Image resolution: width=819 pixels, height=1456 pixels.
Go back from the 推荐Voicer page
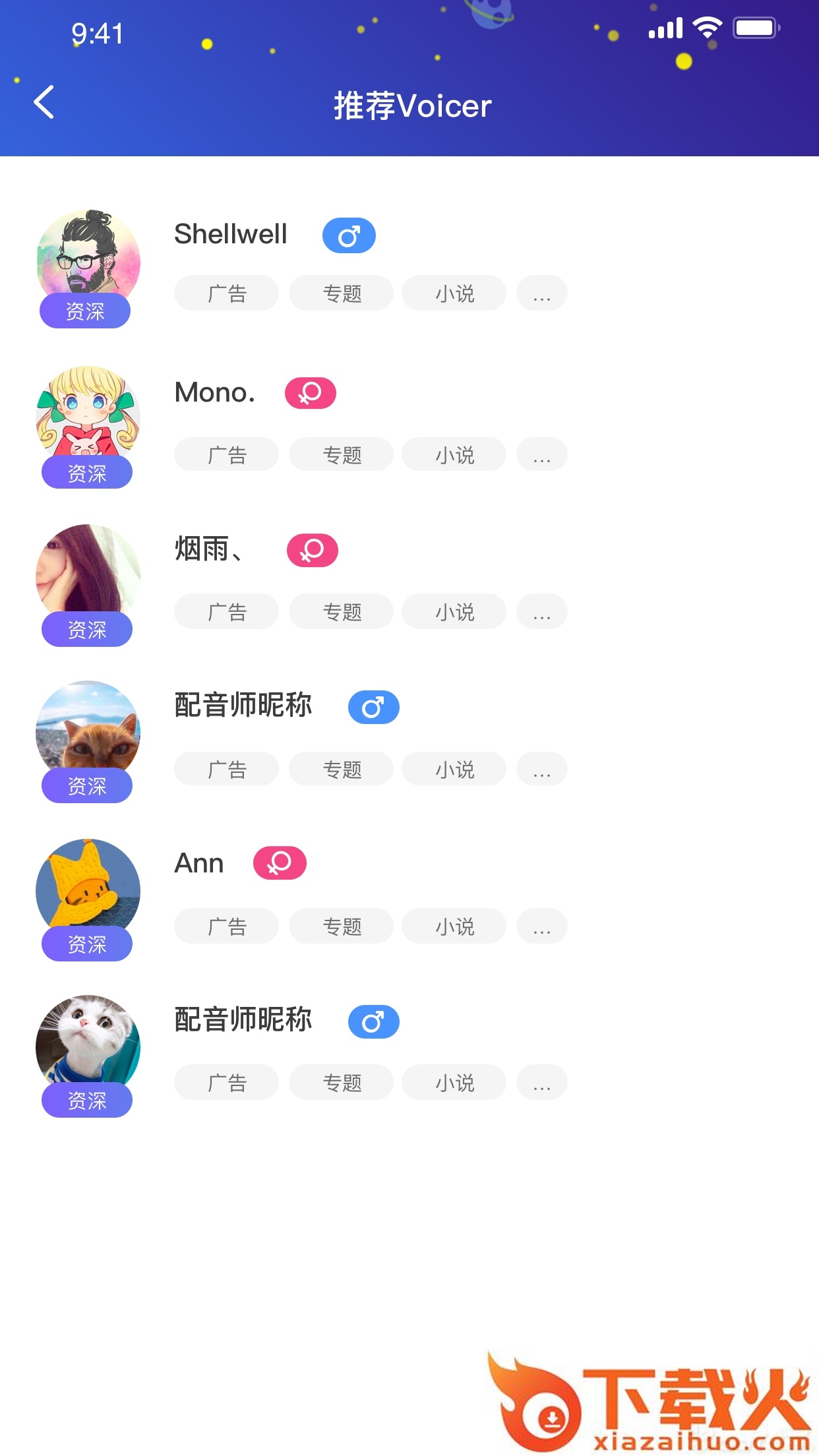pos(44,103)
